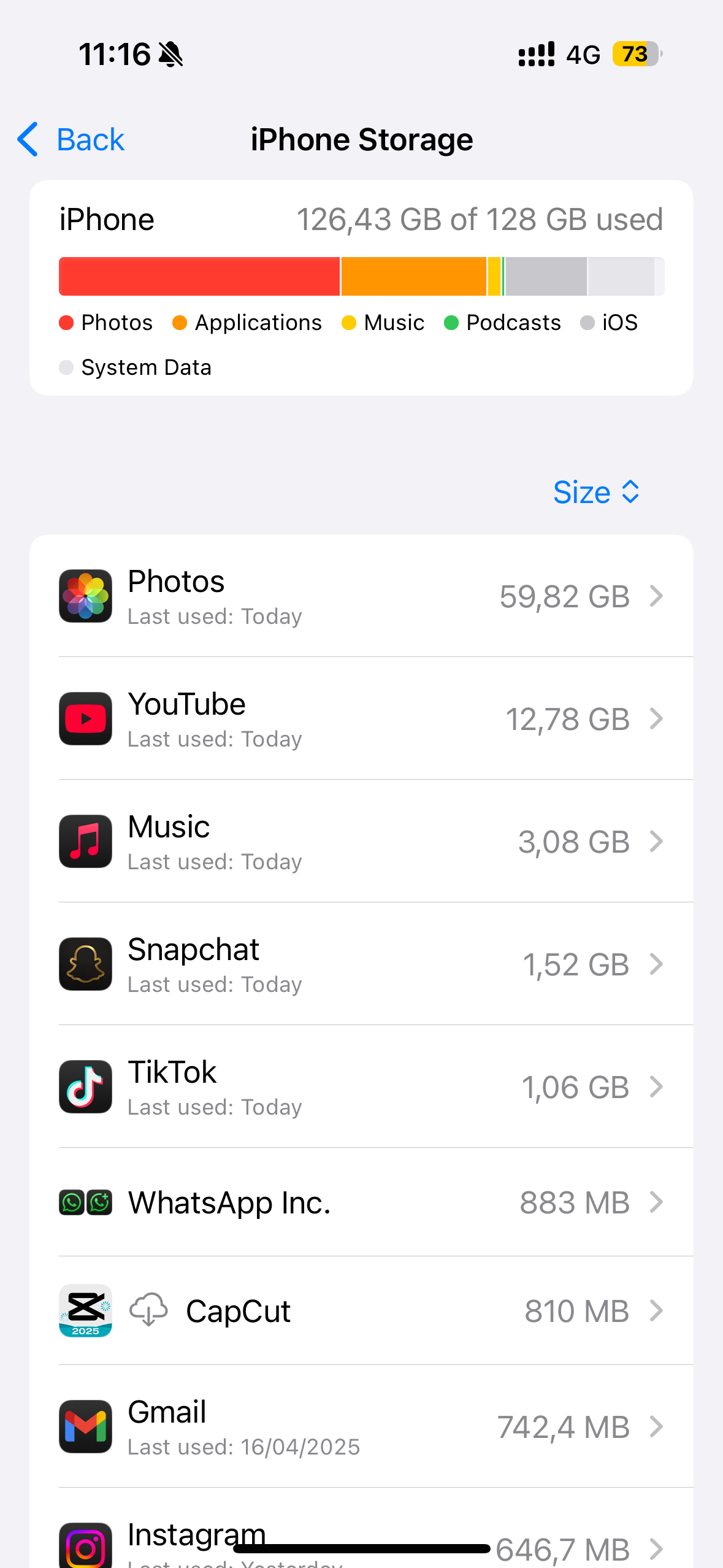Viewport: 723px width, 1568px height.
Task: Open WhatsApp Inc. storage entry
Action: [x=362, y=1202]
